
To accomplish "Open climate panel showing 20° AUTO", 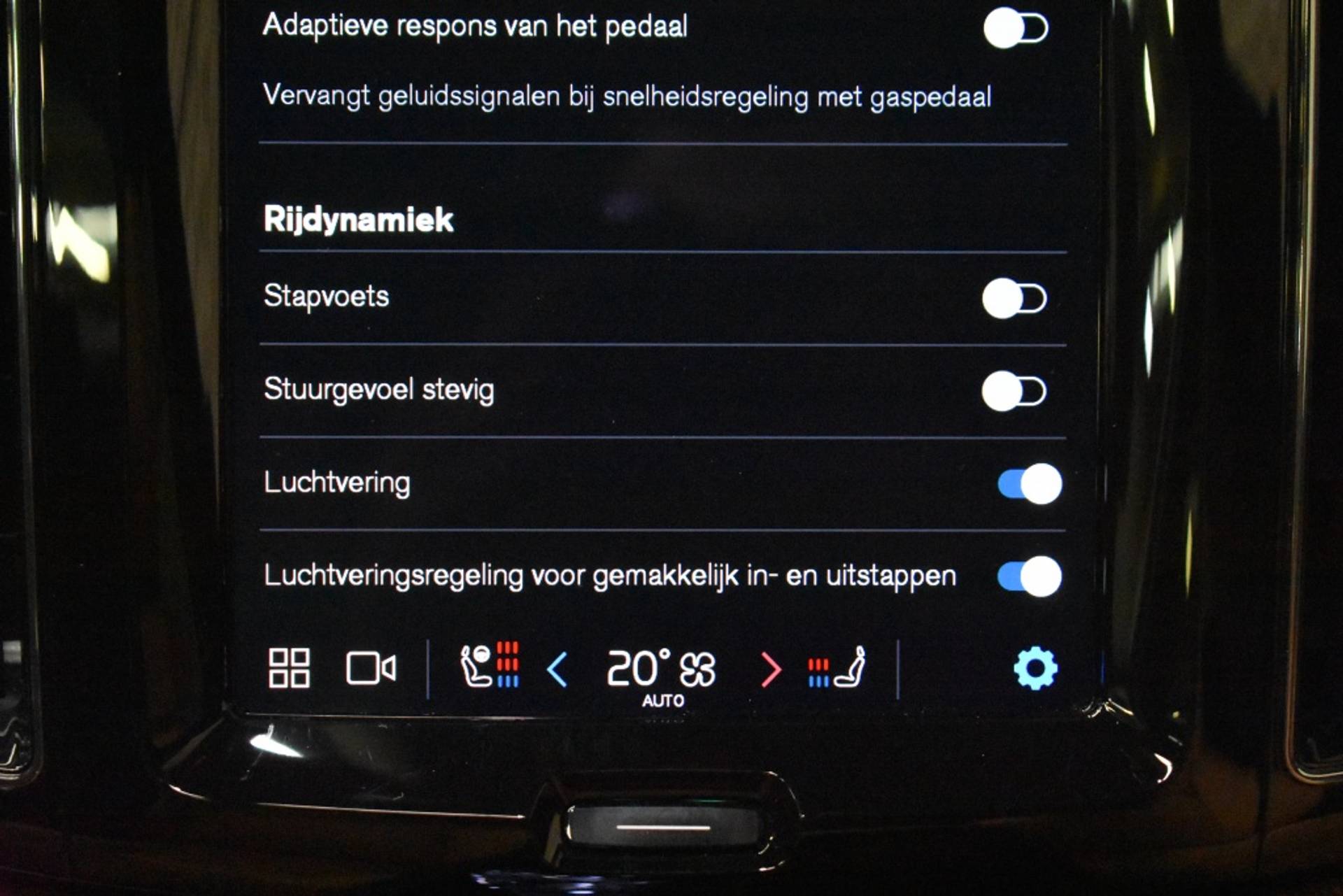I will pos(661,671).
